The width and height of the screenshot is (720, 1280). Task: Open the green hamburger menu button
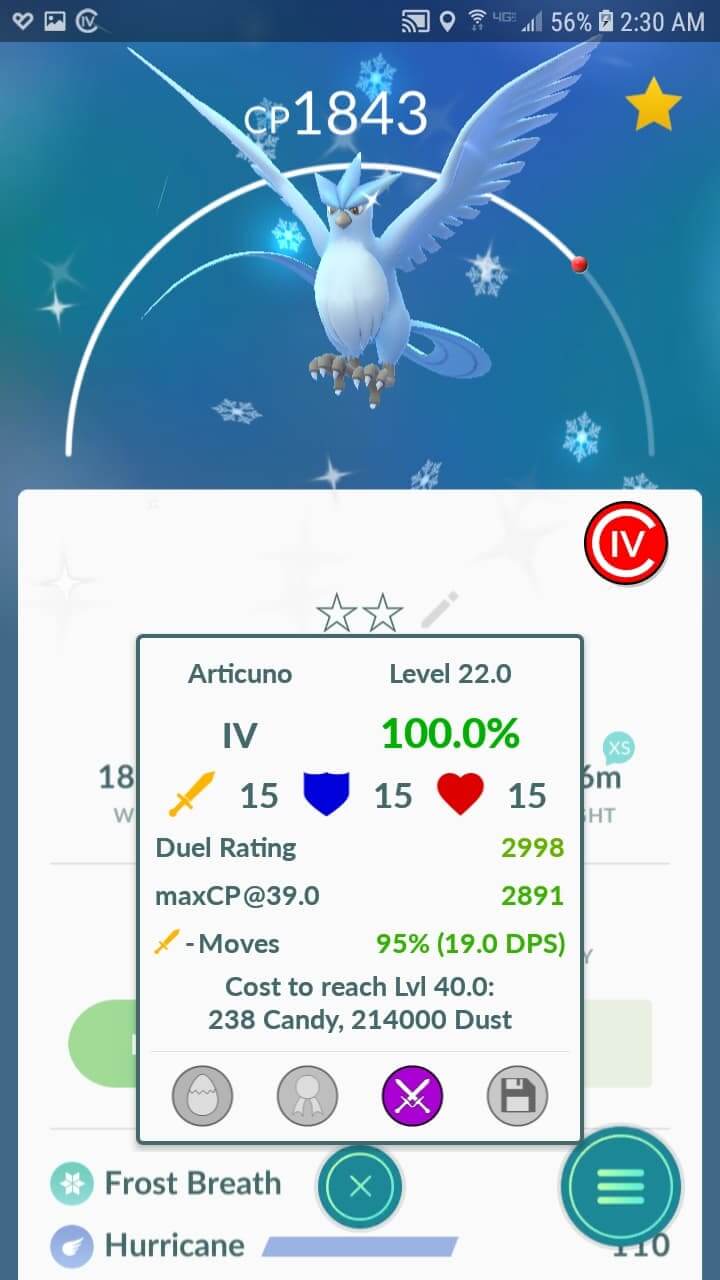(621, 1187)
